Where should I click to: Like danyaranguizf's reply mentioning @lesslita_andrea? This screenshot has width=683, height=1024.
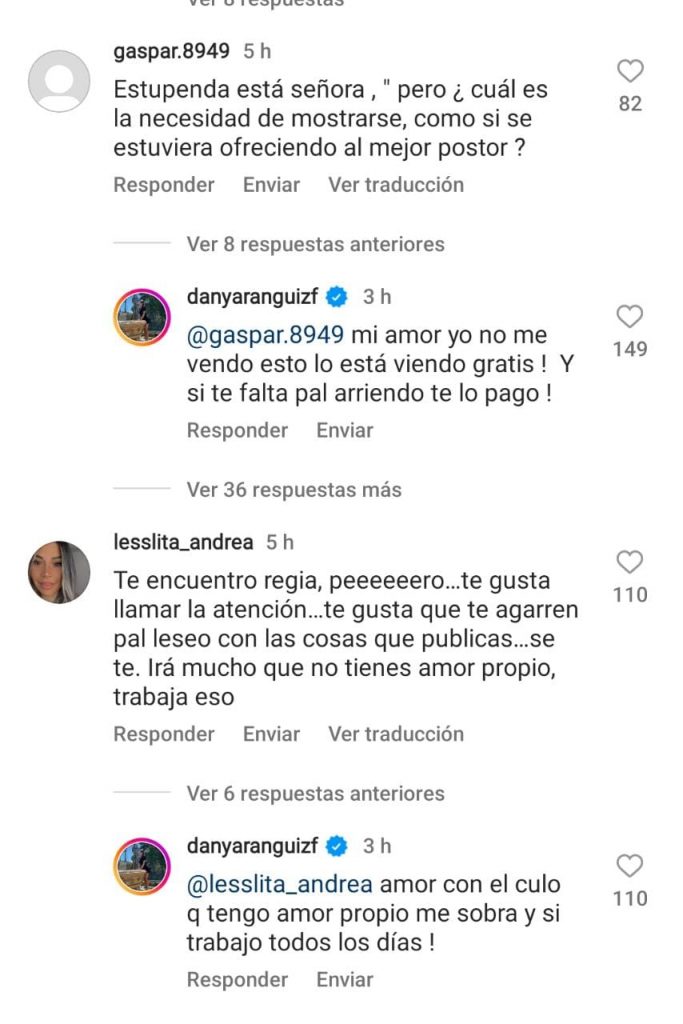[630, 866]
